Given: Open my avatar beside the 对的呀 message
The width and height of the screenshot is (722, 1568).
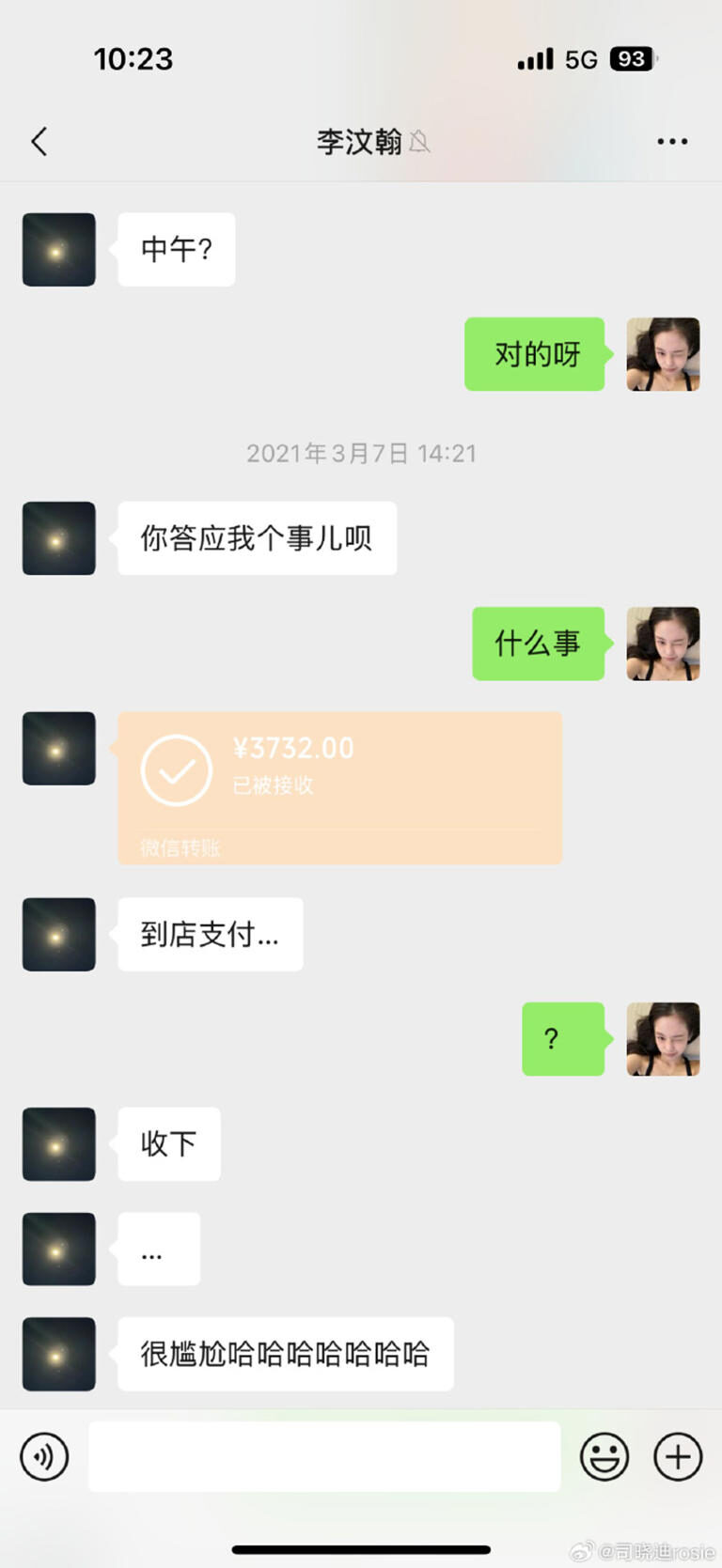Looking at the screenshot, I should tap(663, 354).
